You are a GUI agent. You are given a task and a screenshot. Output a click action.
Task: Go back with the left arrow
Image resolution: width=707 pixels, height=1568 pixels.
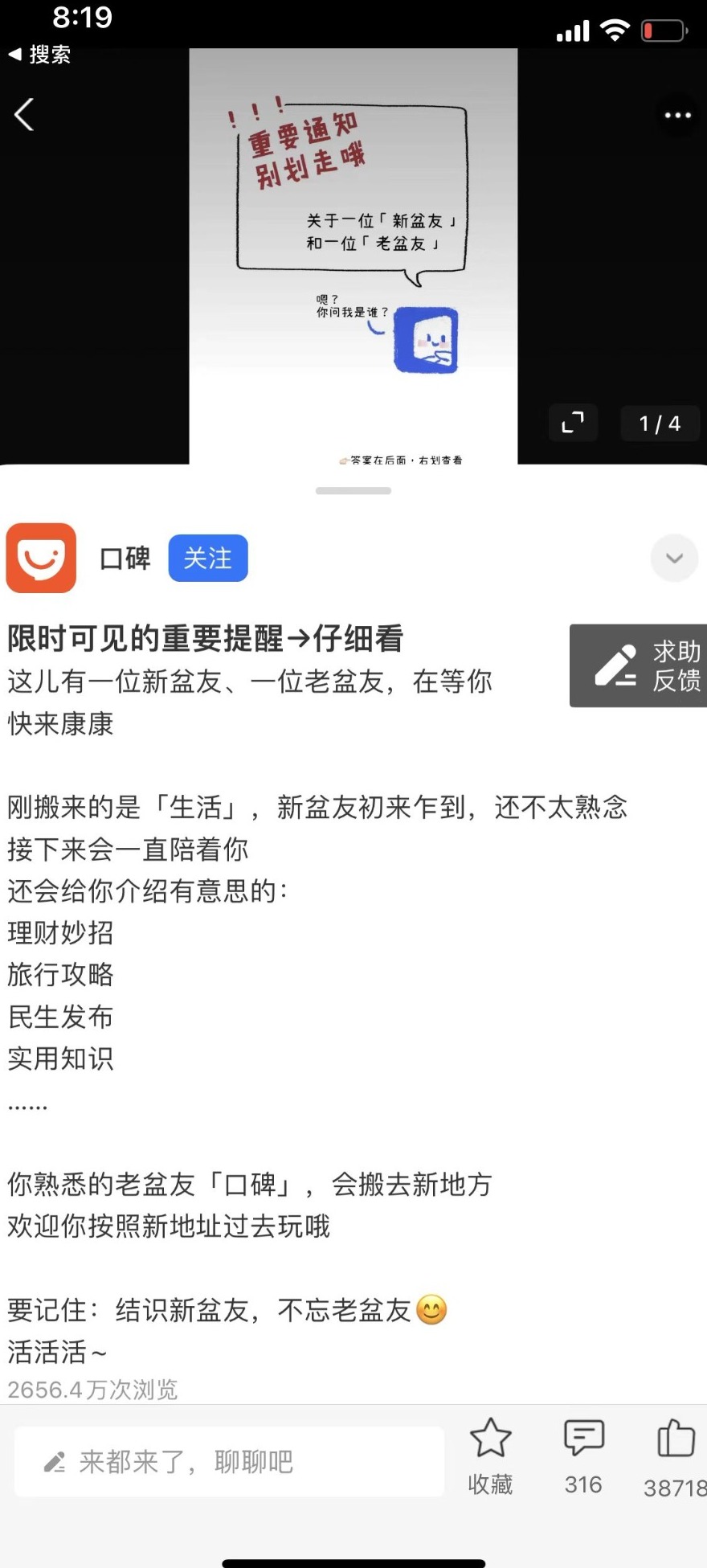(x=24, y=114)
